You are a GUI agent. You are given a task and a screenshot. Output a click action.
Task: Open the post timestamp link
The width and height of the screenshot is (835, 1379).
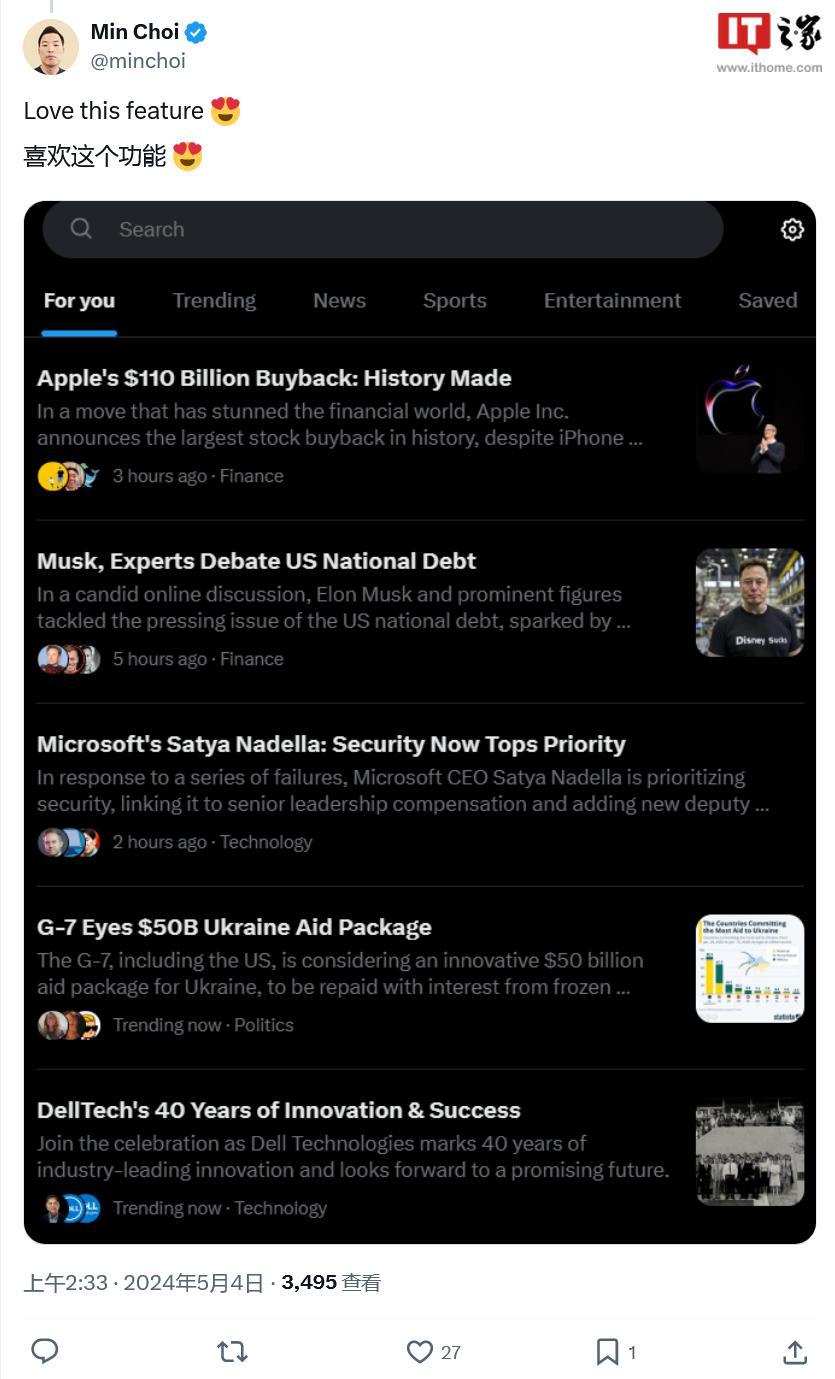(144, 1283)
